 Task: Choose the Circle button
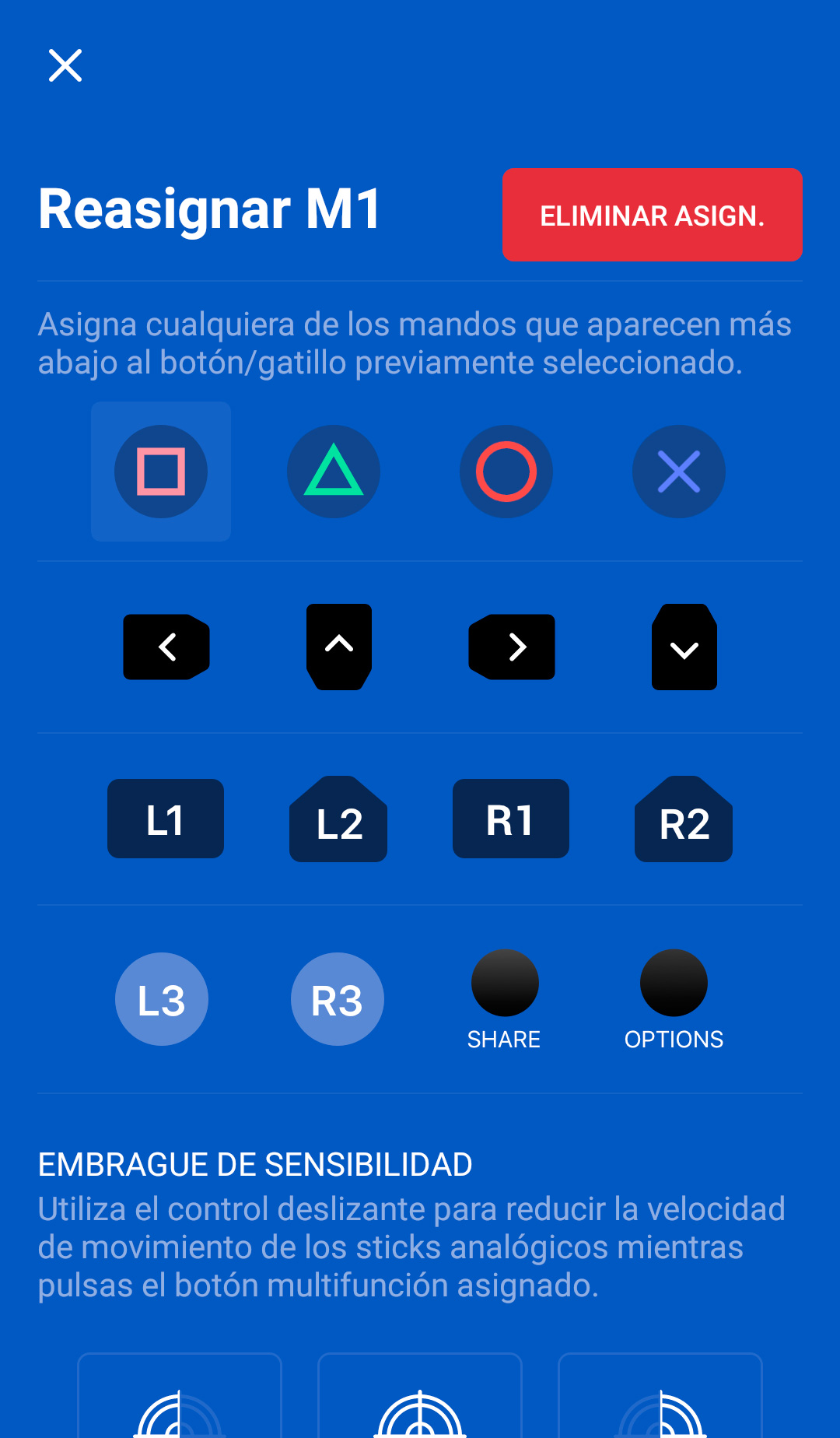point(506,472)
